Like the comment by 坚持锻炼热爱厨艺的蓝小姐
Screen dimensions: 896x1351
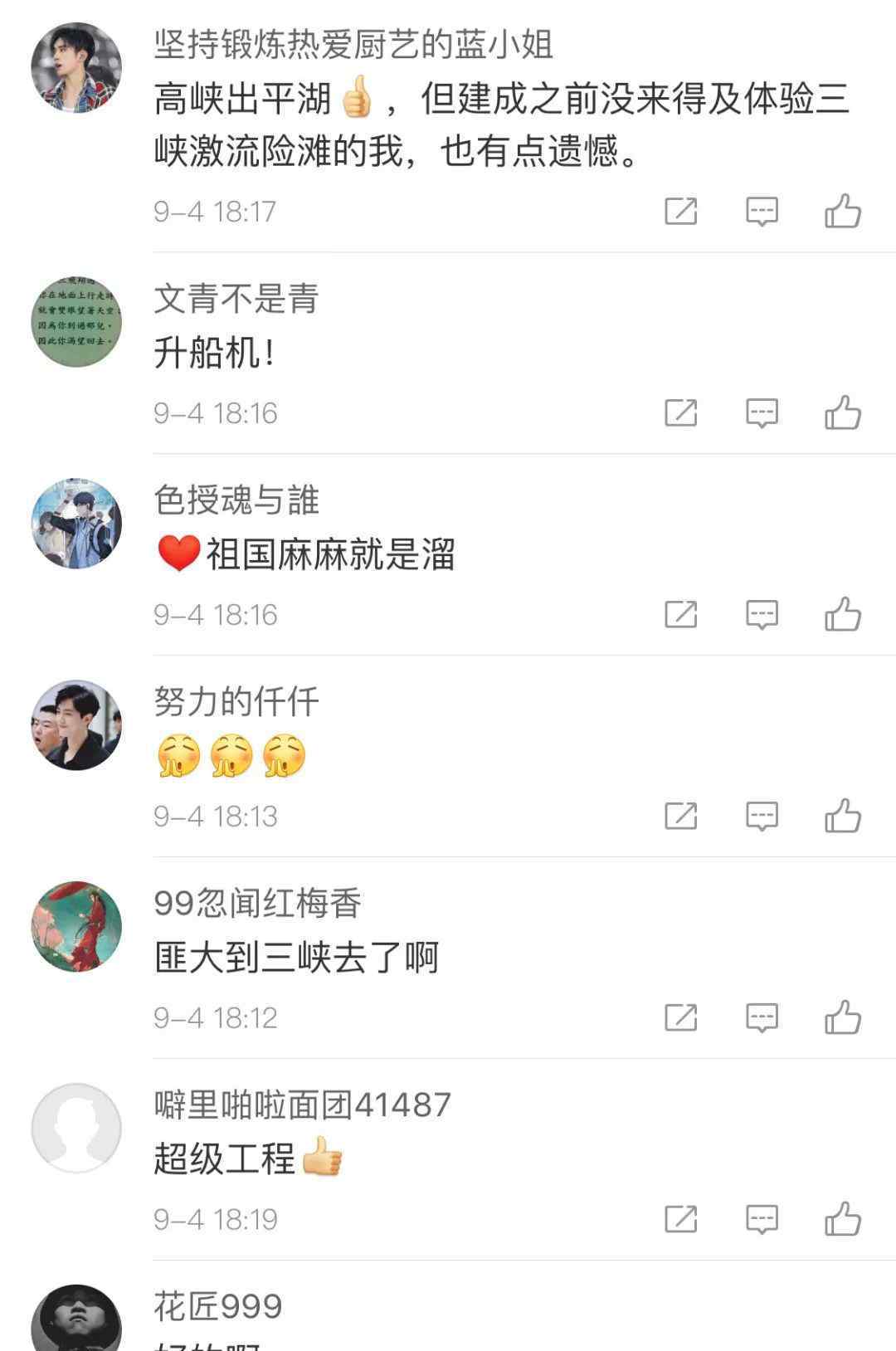pyautogui.click(x=842, y=212)
